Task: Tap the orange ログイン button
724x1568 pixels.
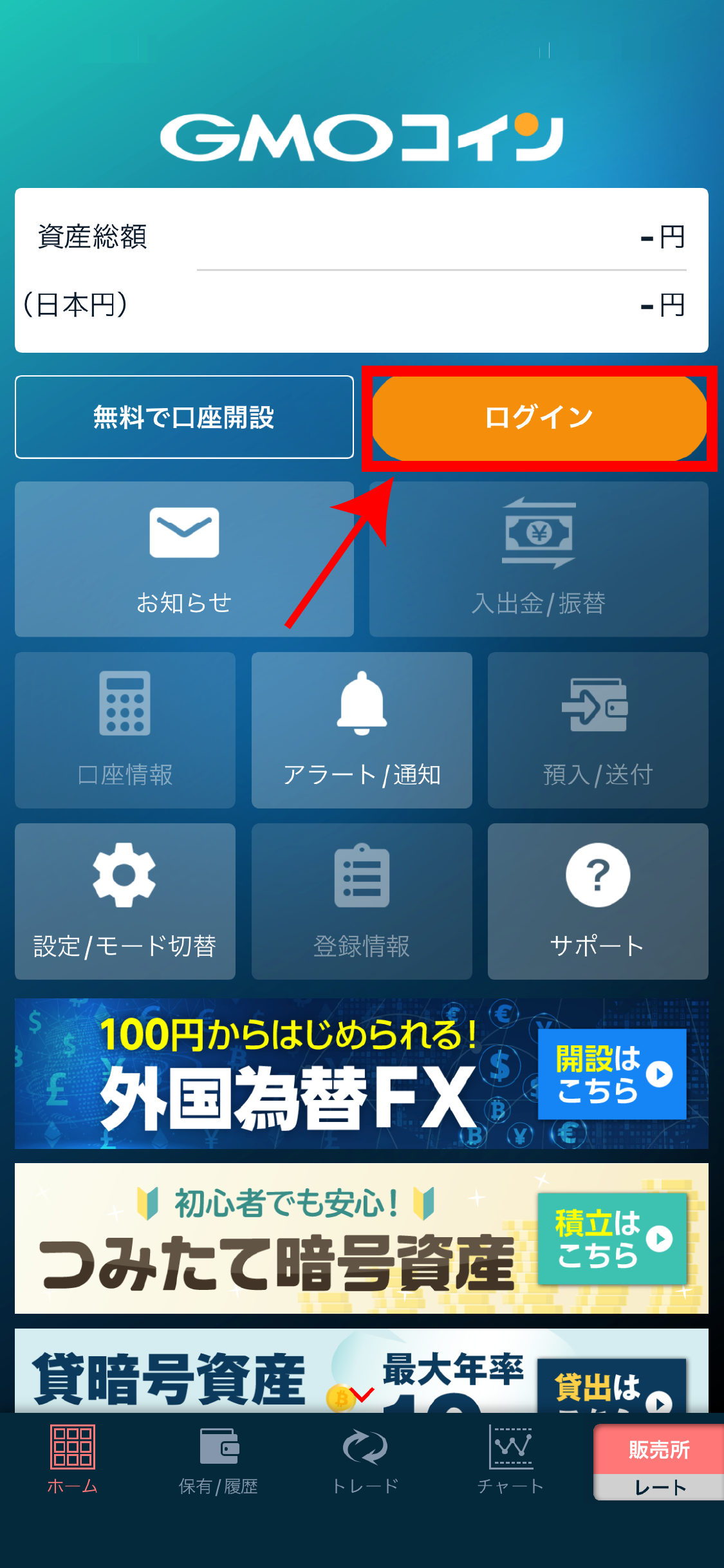Action: point(539,417)
